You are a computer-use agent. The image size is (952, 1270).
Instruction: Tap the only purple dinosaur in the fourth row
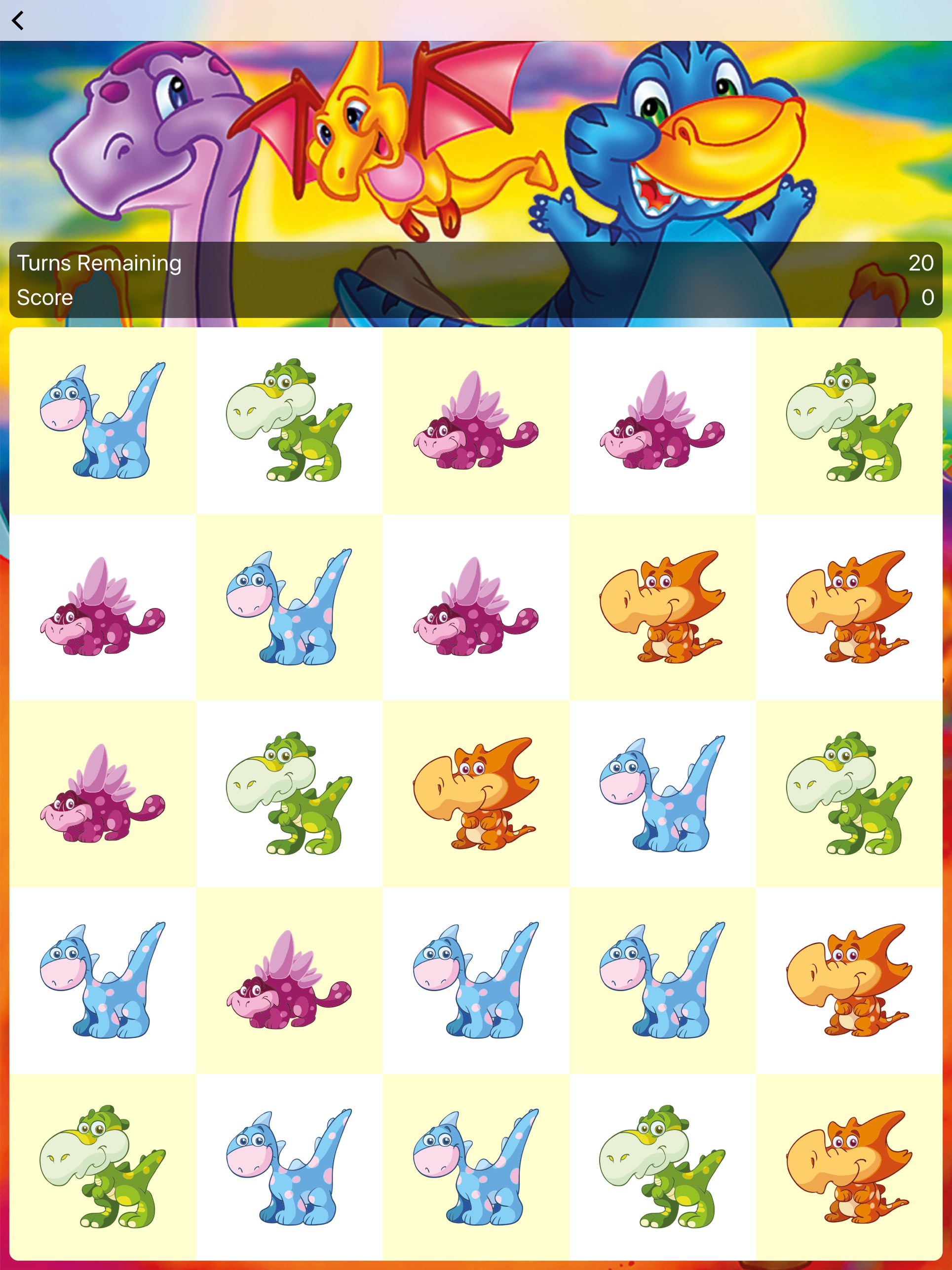tap(289, 980)
